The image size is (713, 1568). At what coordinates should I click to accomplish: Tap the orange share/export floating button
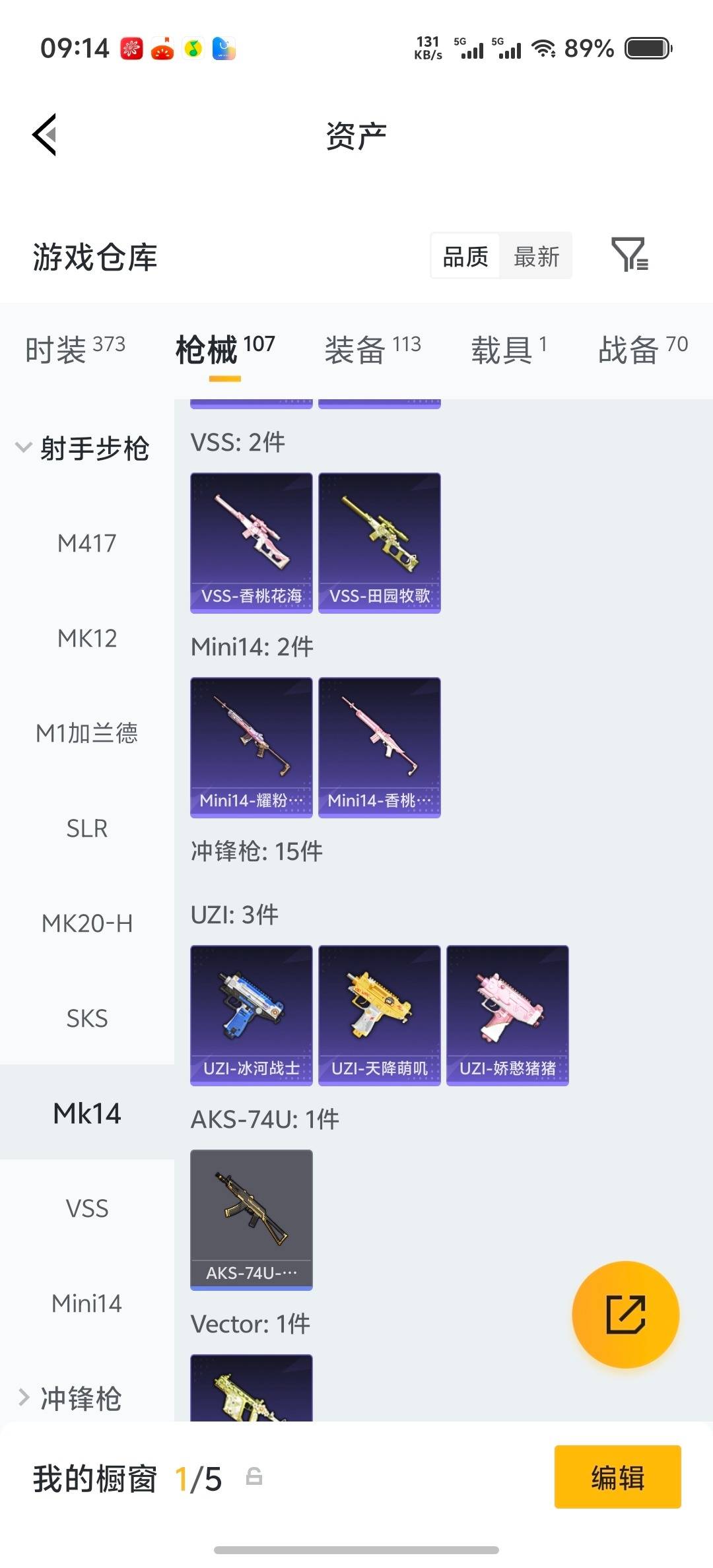point(625,1315)
